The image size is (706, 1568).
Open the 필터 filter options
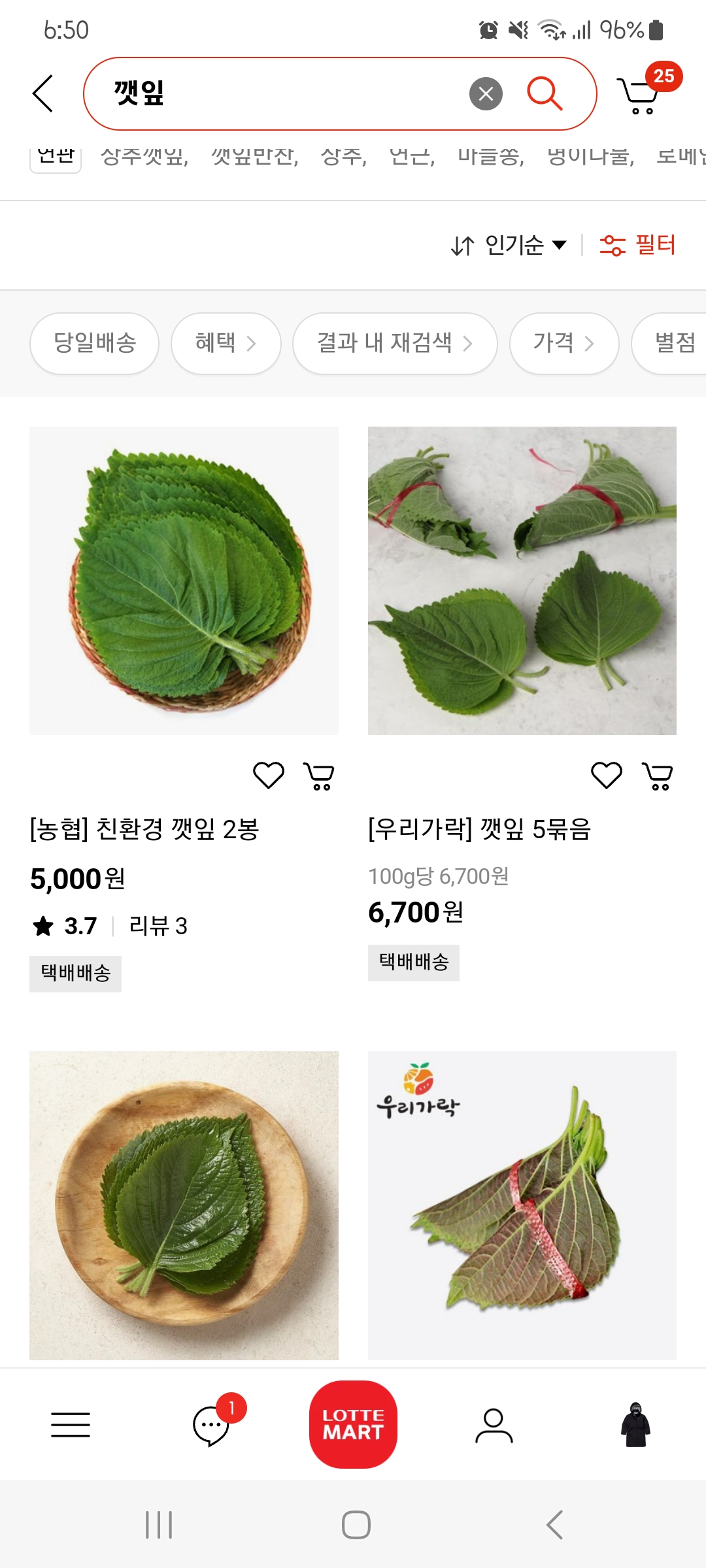coord(637,246)
